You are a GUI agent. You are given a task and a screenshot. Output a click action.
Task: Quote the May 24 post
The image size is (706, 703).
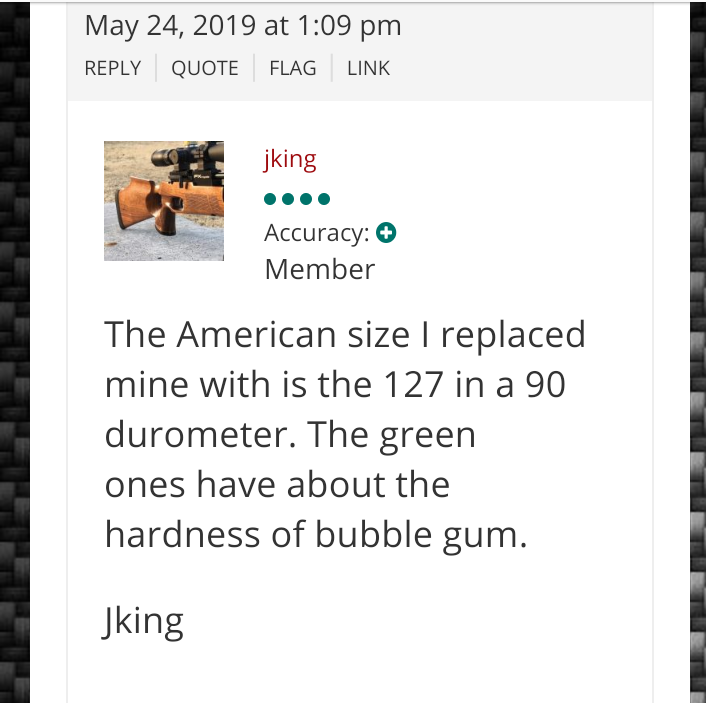(x=205, y=68)
